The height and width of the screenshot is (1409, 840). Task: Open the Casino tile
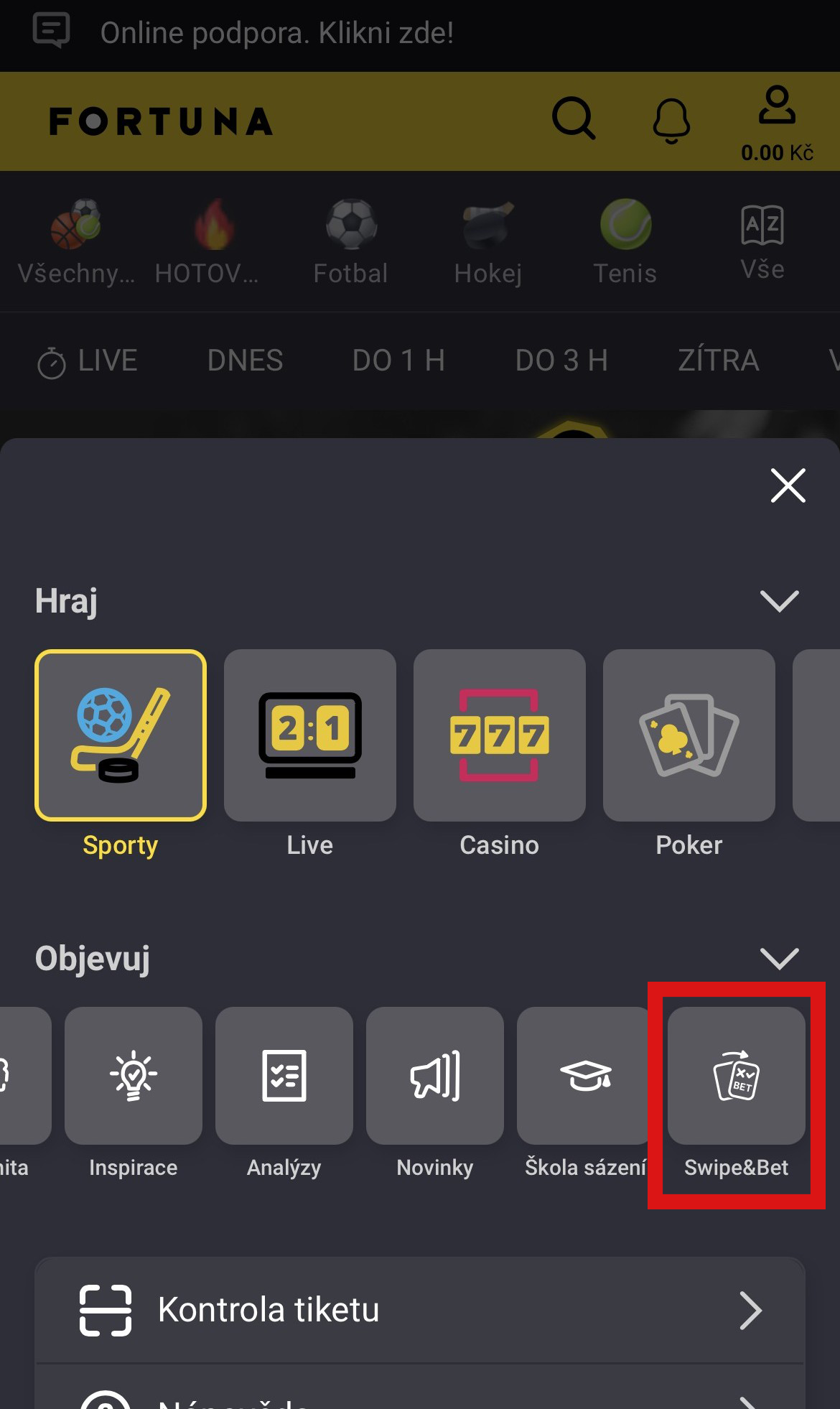tap(500, 735)
